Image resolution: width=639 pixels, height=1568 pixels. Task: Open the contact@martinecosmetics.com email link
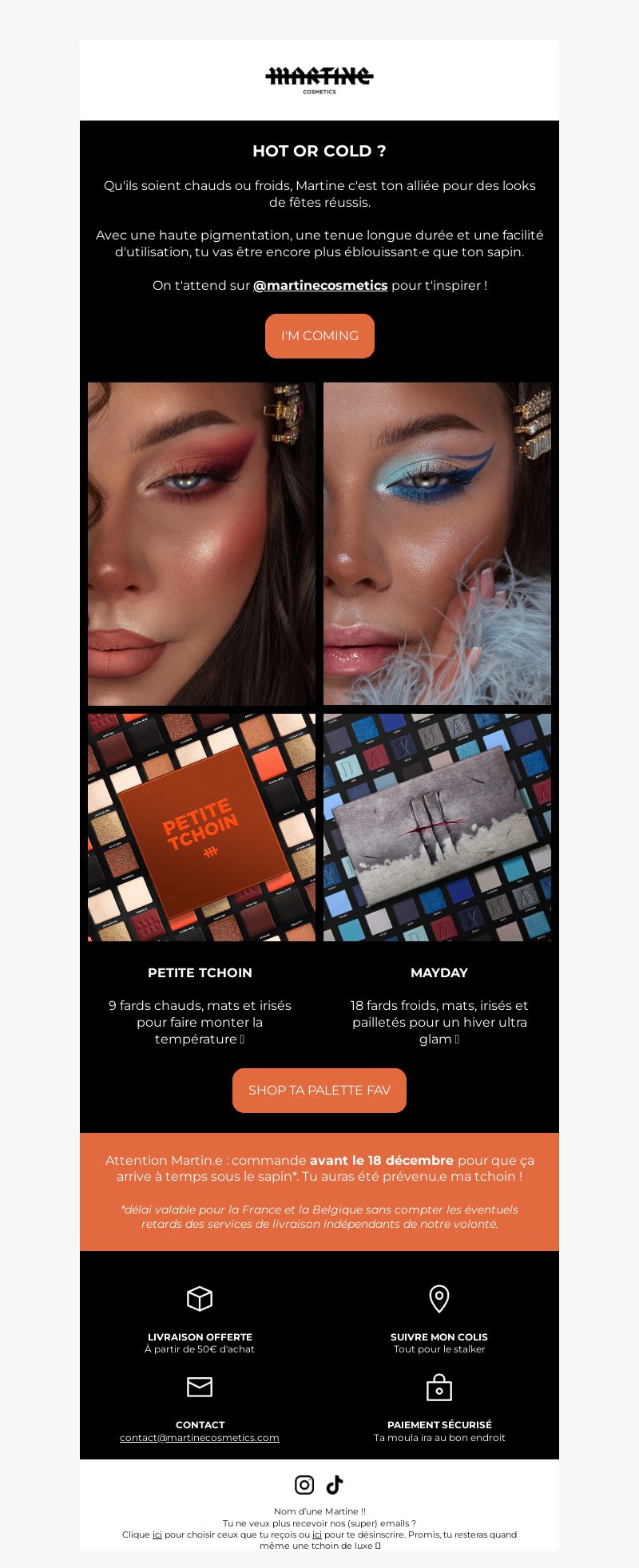[200, 1437]
